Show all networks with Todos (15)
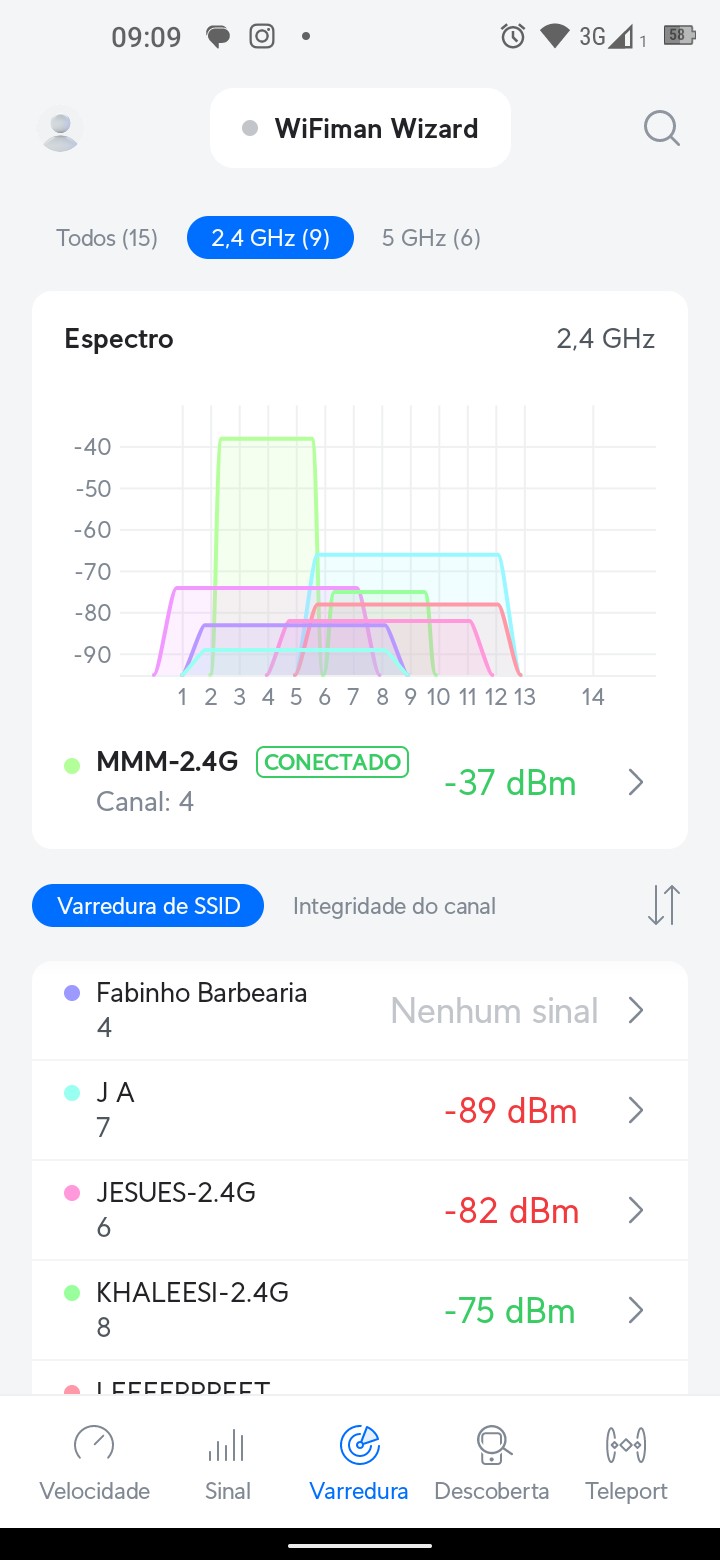Image resolution: width=720 pixels, height=1560 pixels. [107, 238]
